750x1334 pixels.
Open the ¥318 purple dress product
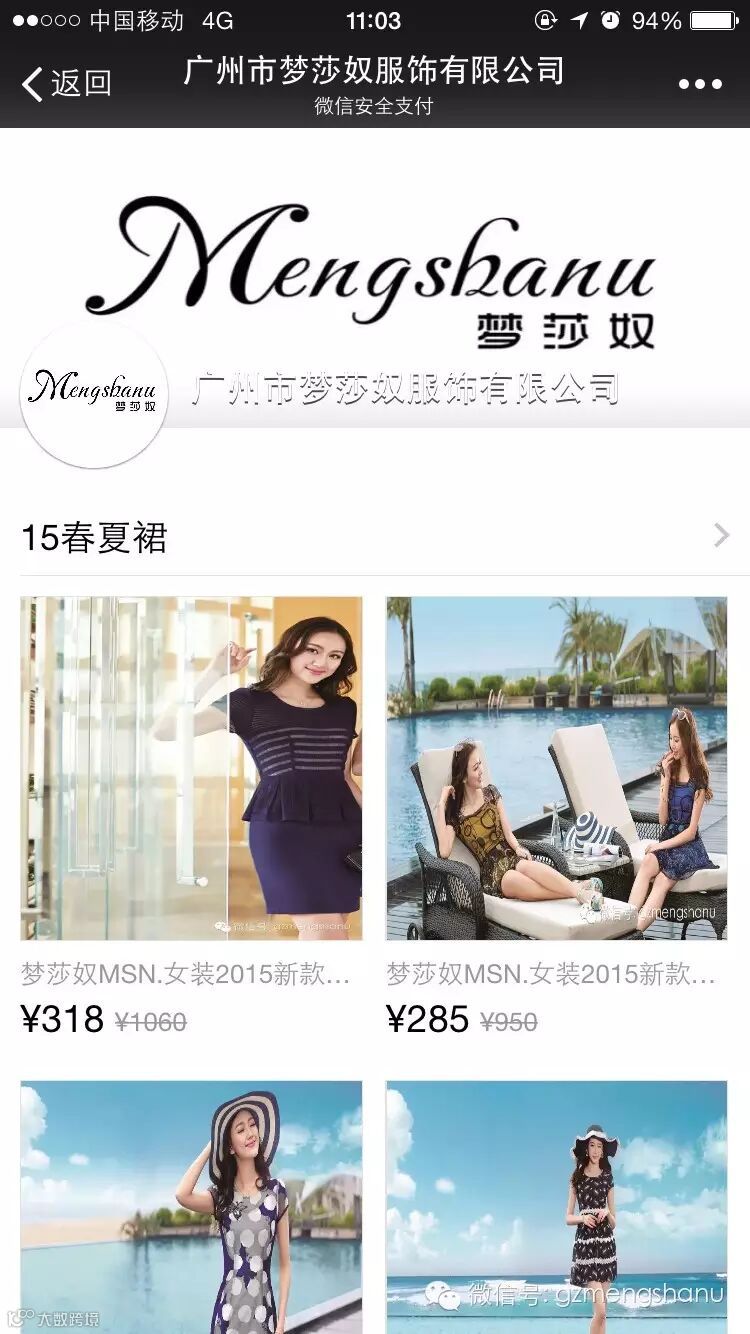pyautogui.click(x=191, y=768)
